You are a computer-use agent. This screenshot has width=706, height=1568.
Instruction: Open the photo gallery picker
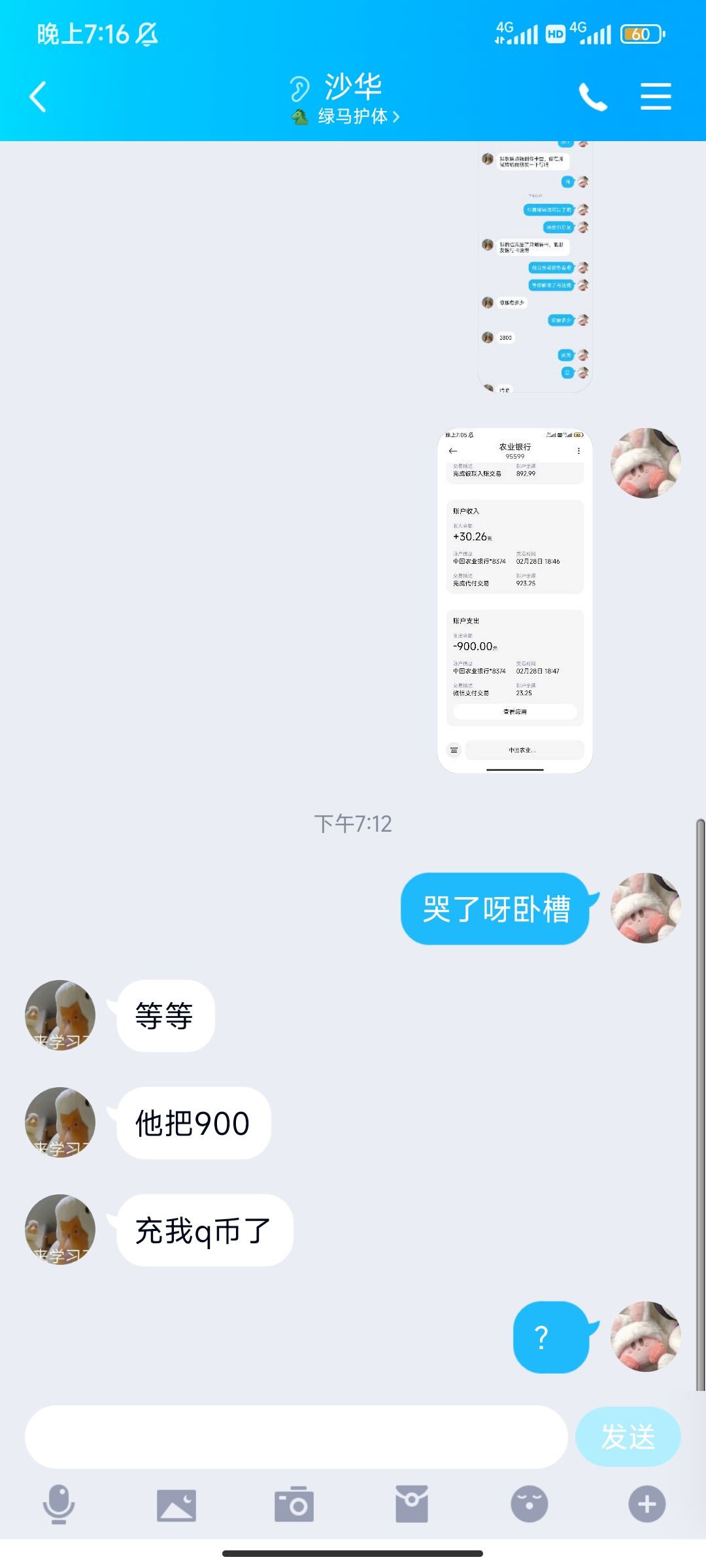tap(176, 1504)
